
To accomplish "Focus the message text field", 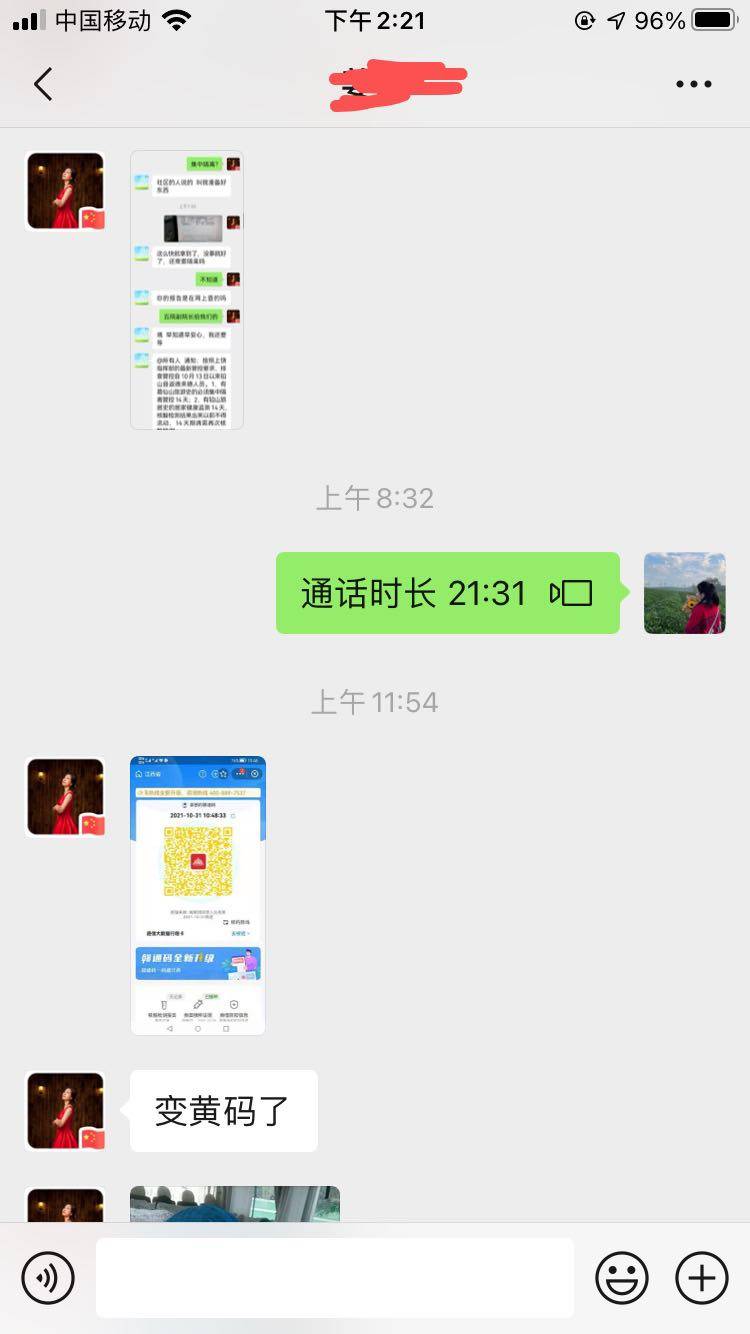I will 335,1277.
